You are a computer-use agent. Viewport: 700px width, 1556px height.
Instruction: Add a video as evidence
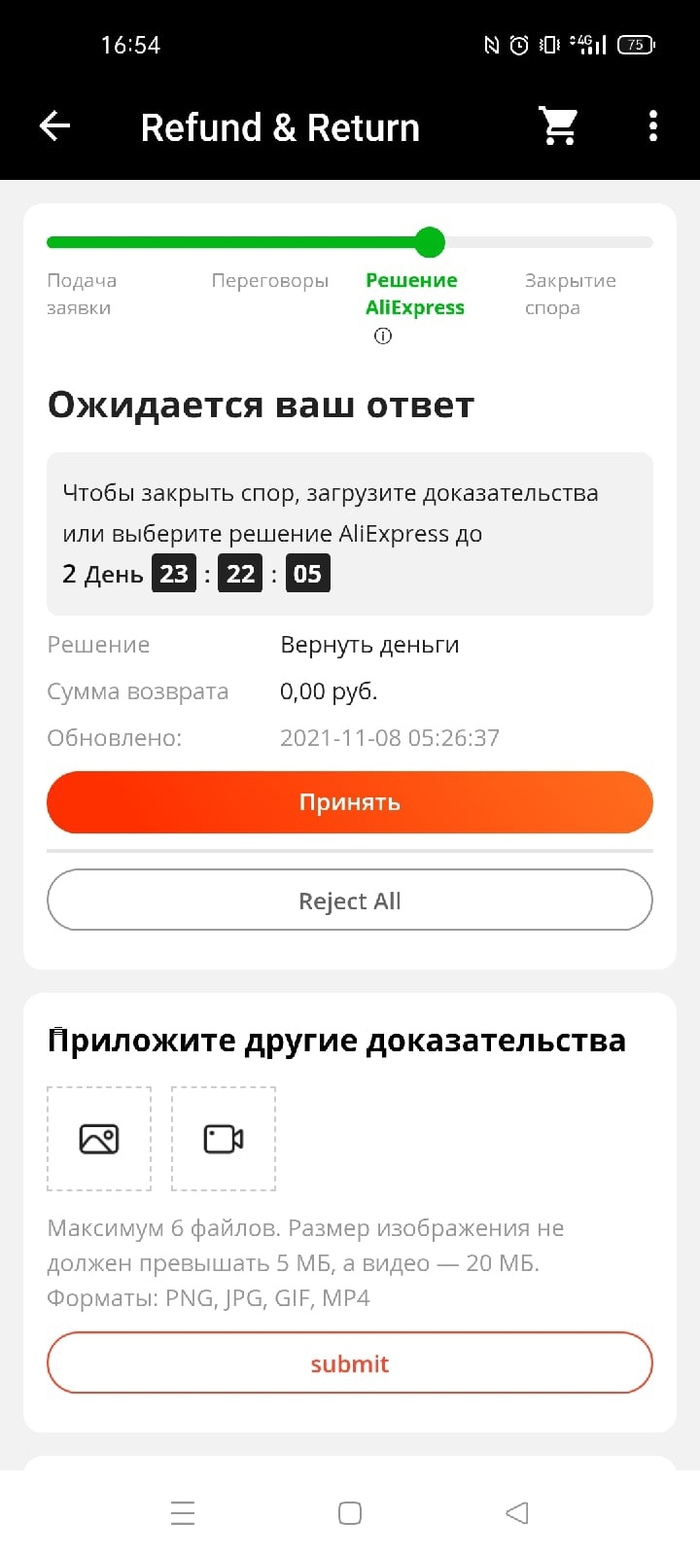click(223, 1139)
